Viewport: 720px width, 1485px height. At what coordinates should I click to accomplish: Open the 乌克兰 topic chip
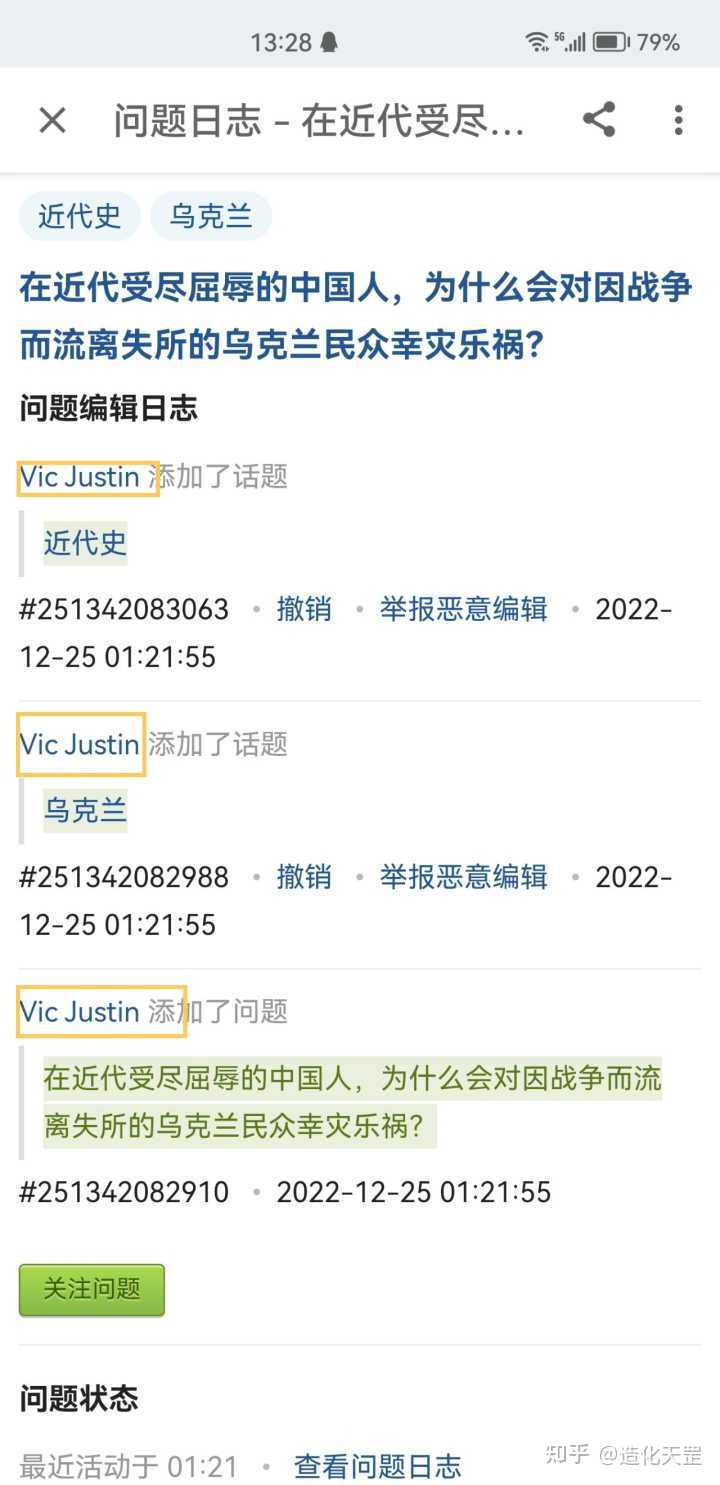point(211,216)
